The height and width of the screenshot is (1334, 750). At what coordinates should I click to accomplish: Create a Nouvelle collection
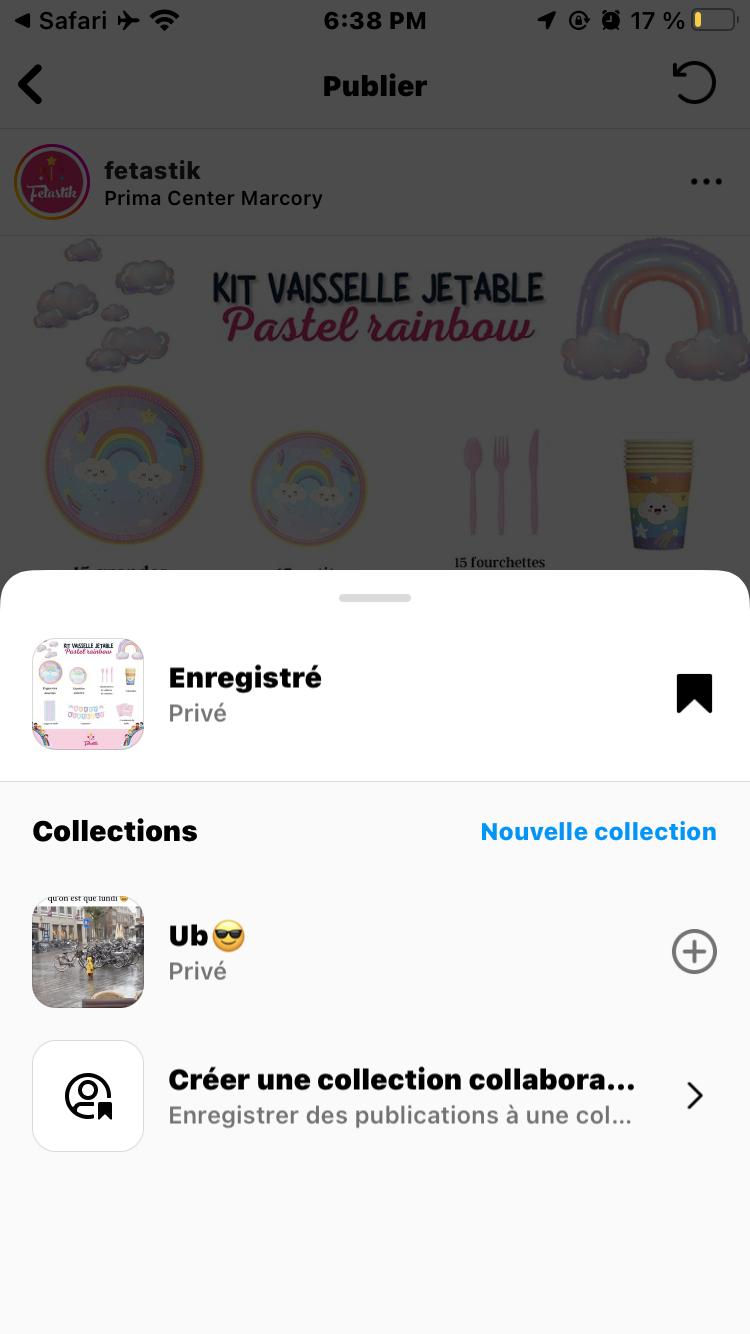[x=598, y=832]
